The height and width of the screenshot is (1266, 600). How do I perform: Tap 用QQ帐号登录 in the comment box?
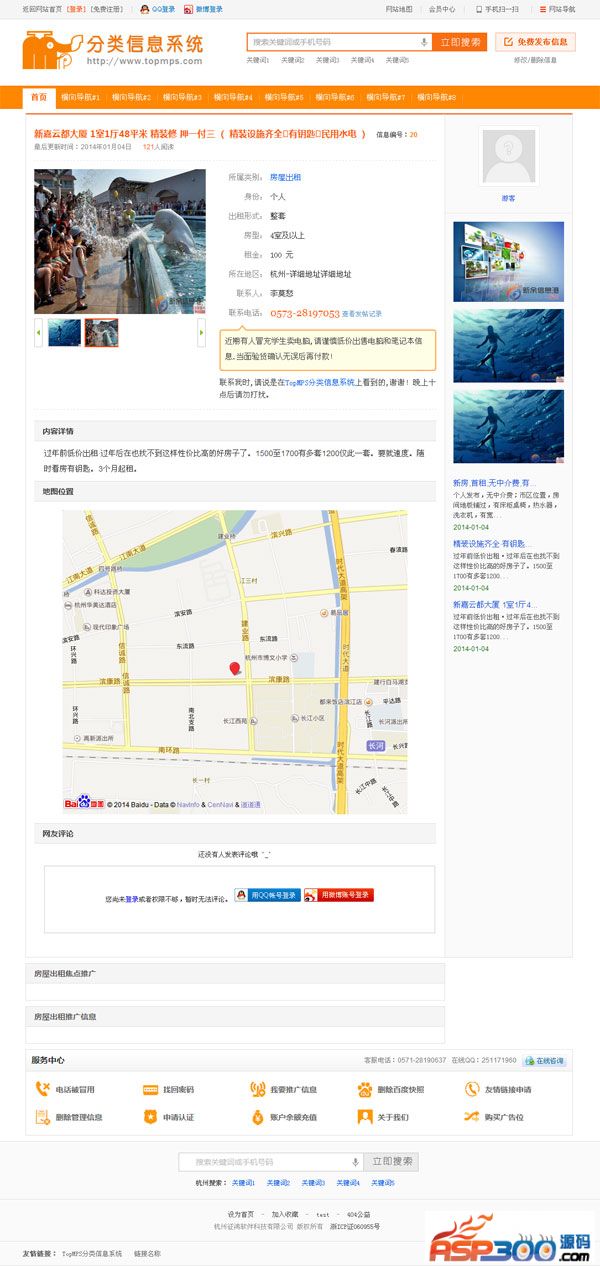(267, 895)
